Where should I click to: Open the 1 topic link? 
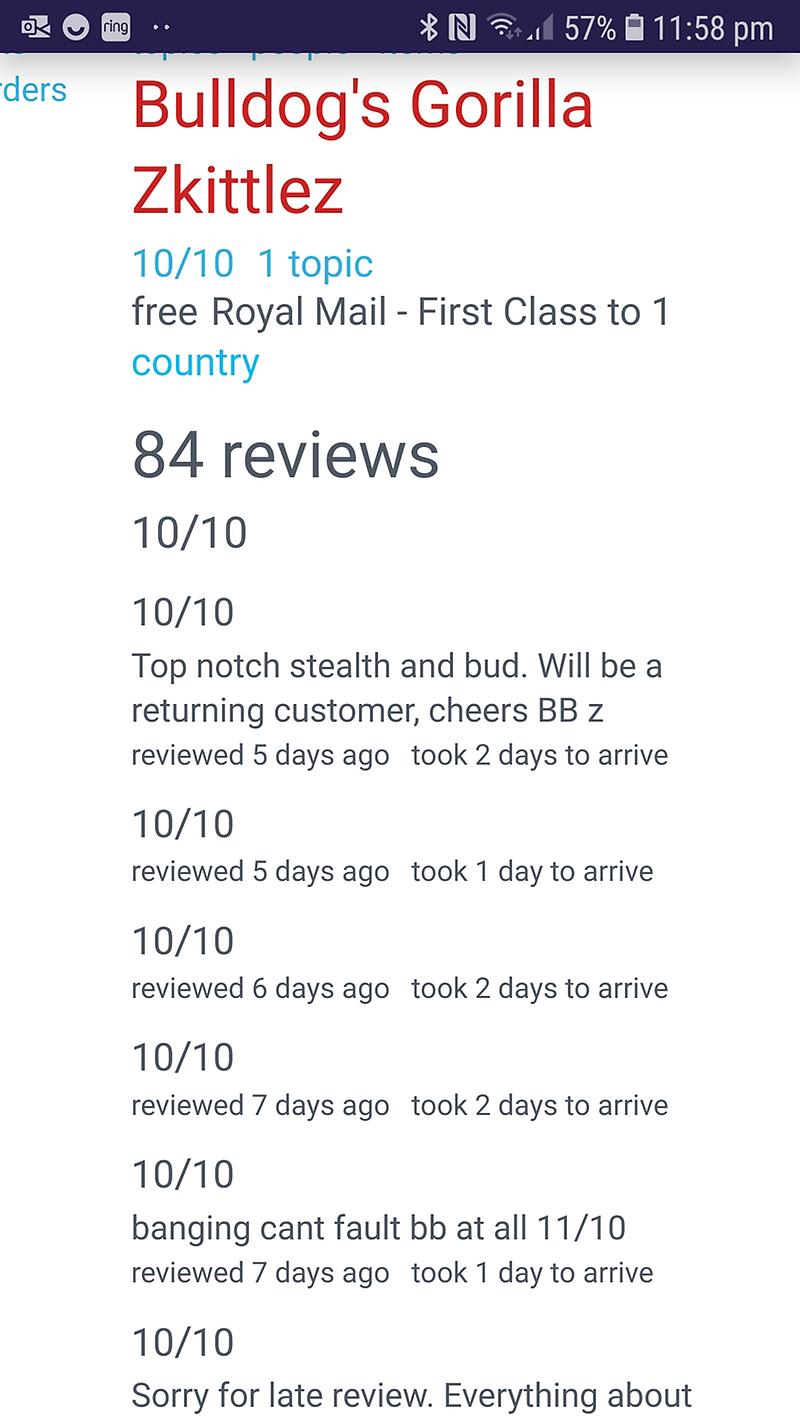[315, 264]
